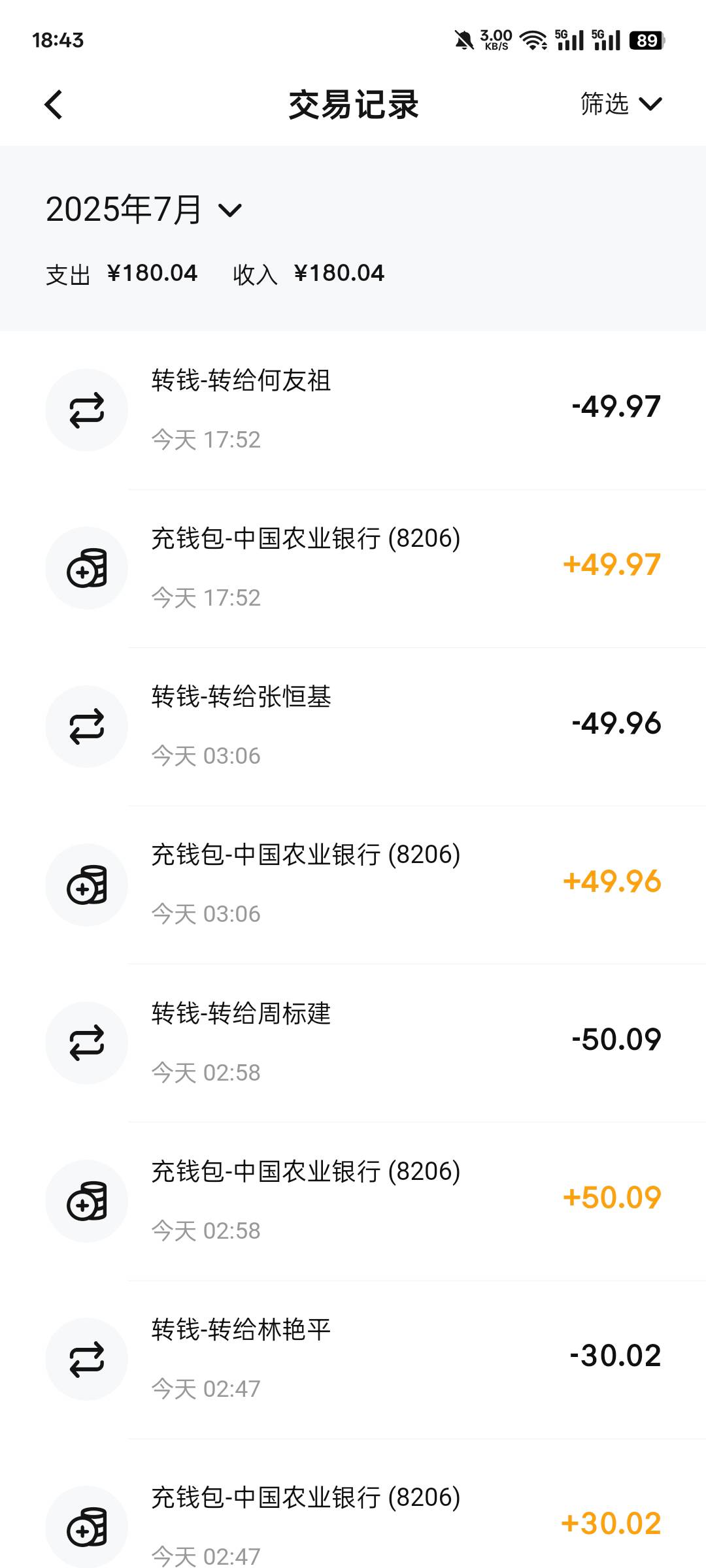Expand the 2025年7月 month picker
The image size is (706, 1568).
(x=144, y=210)
